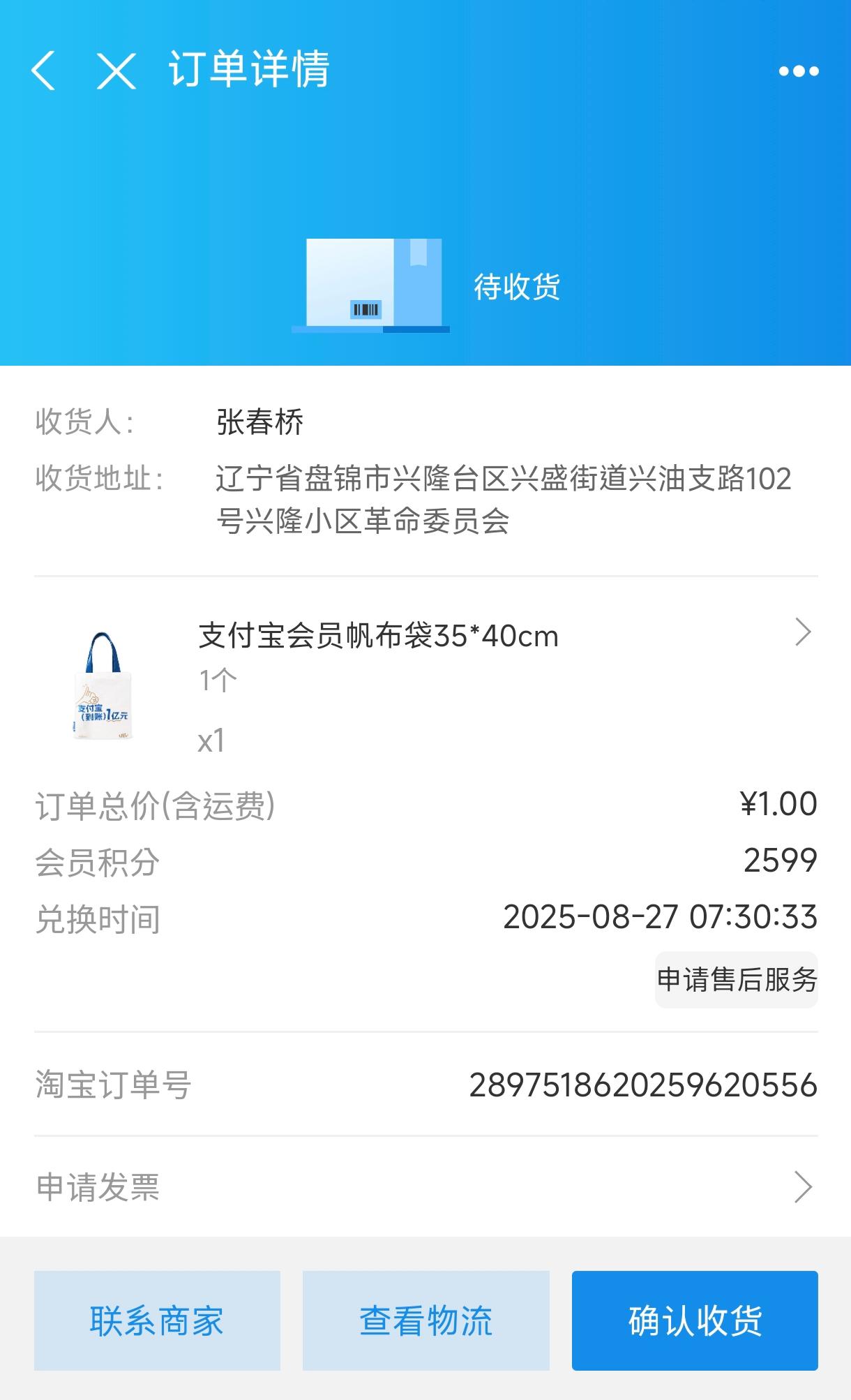Confirm receipt with 确认收货
851x1400 pixels.
click(x=695, y=1320)
